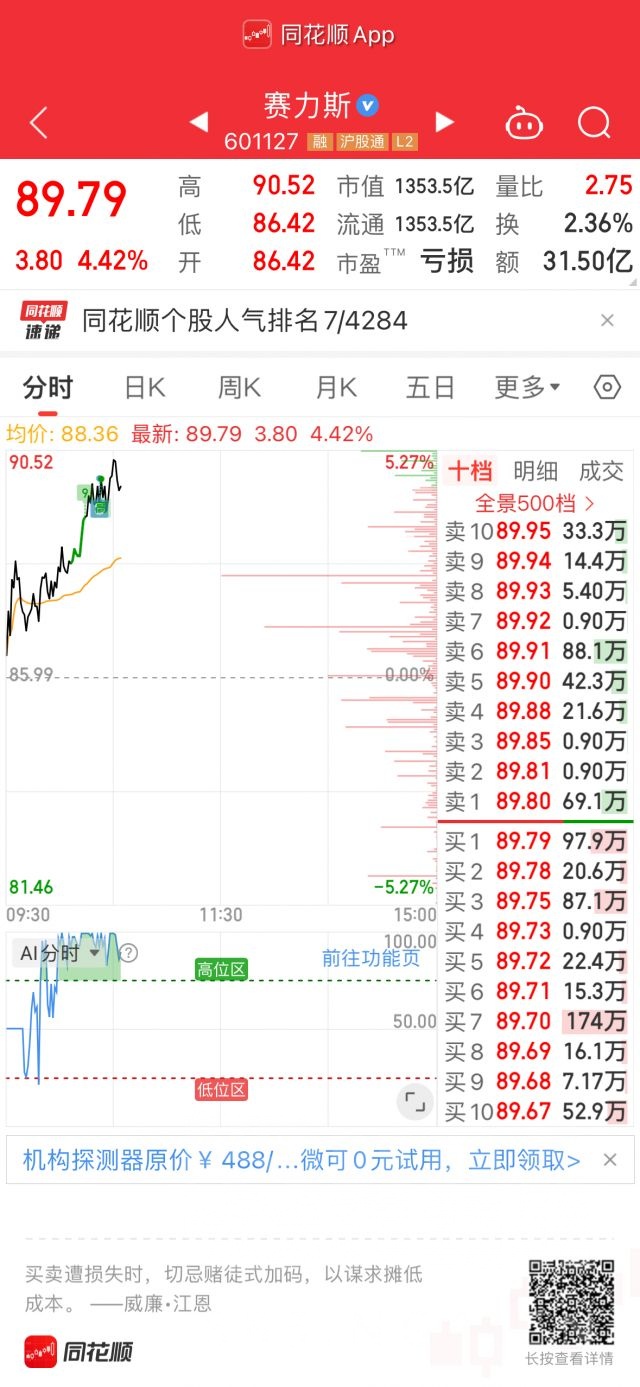The width and height of the screenshot is (640, 1387).
Task: Expand the chart to fullscreen
Action: tap(414, 1104)
